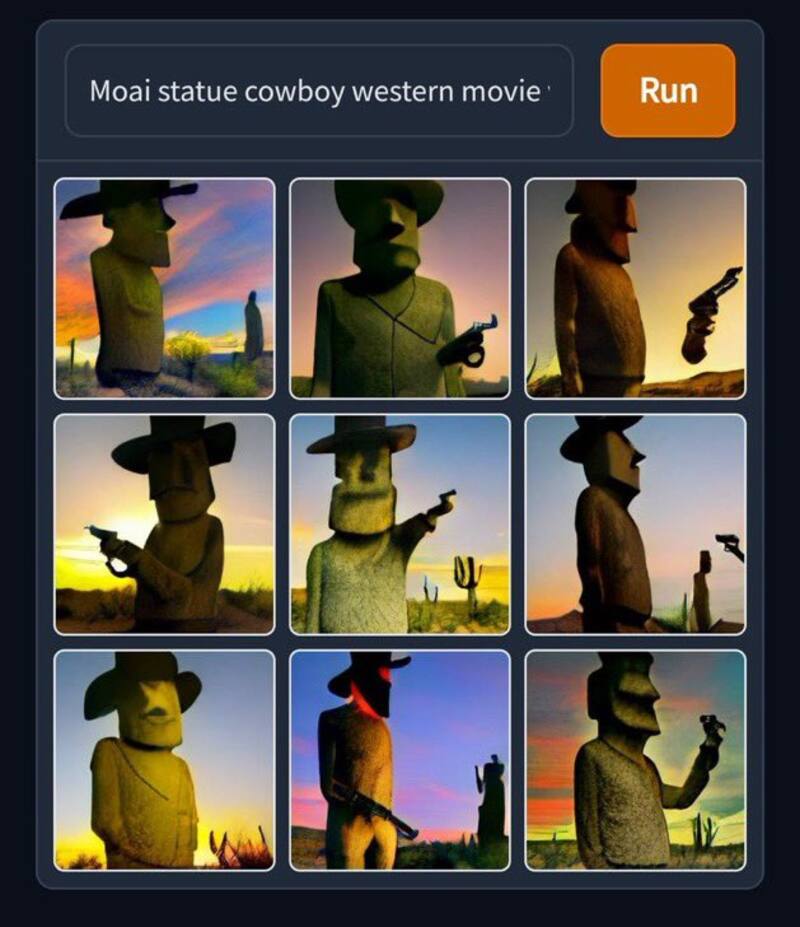This screenshot has width=800, height=927.
Task: Open the hatless Moai raising a pistol
Action: click(635, 760)
